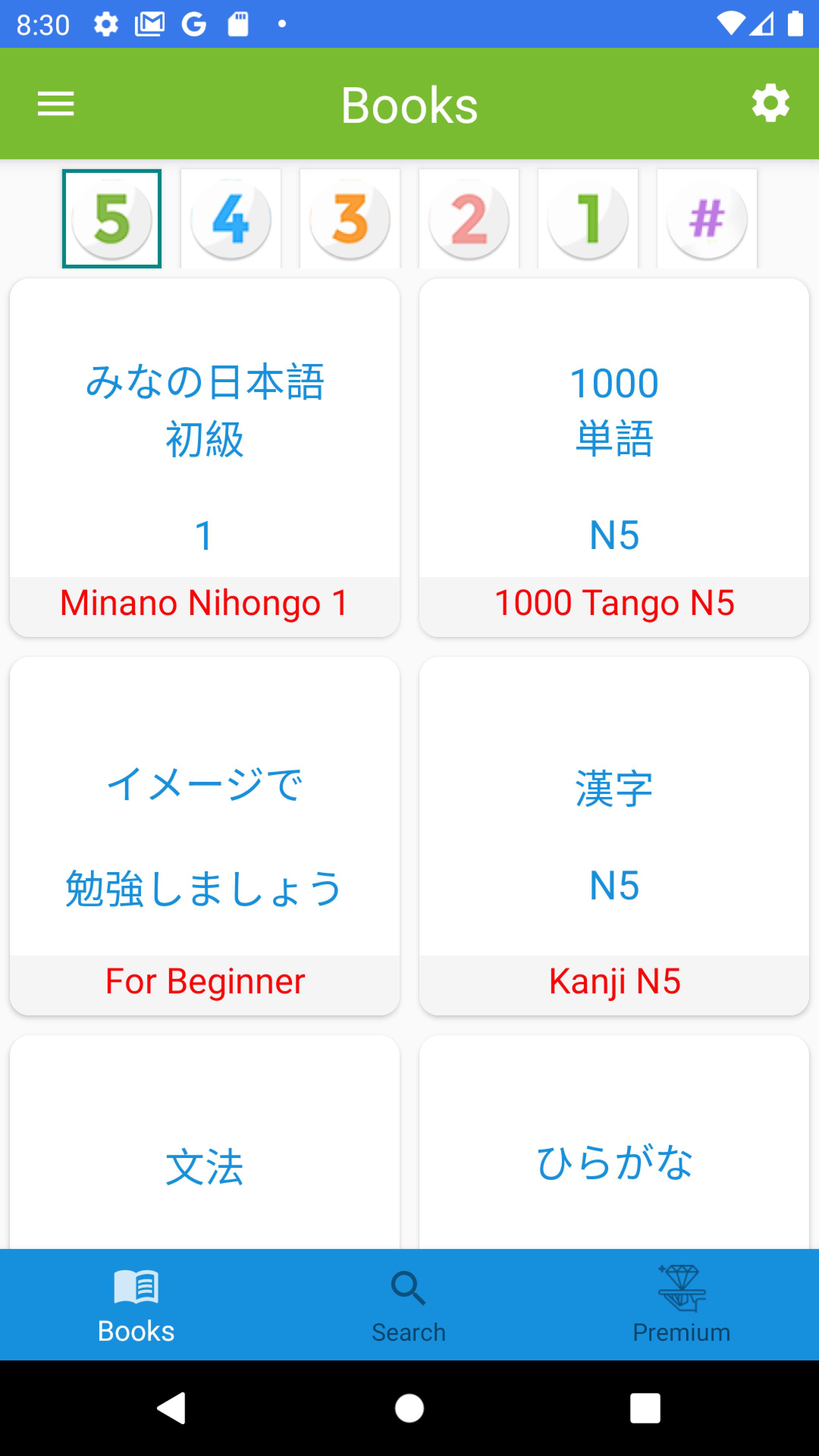Open the For Beginner book

(x=205, y=835)
